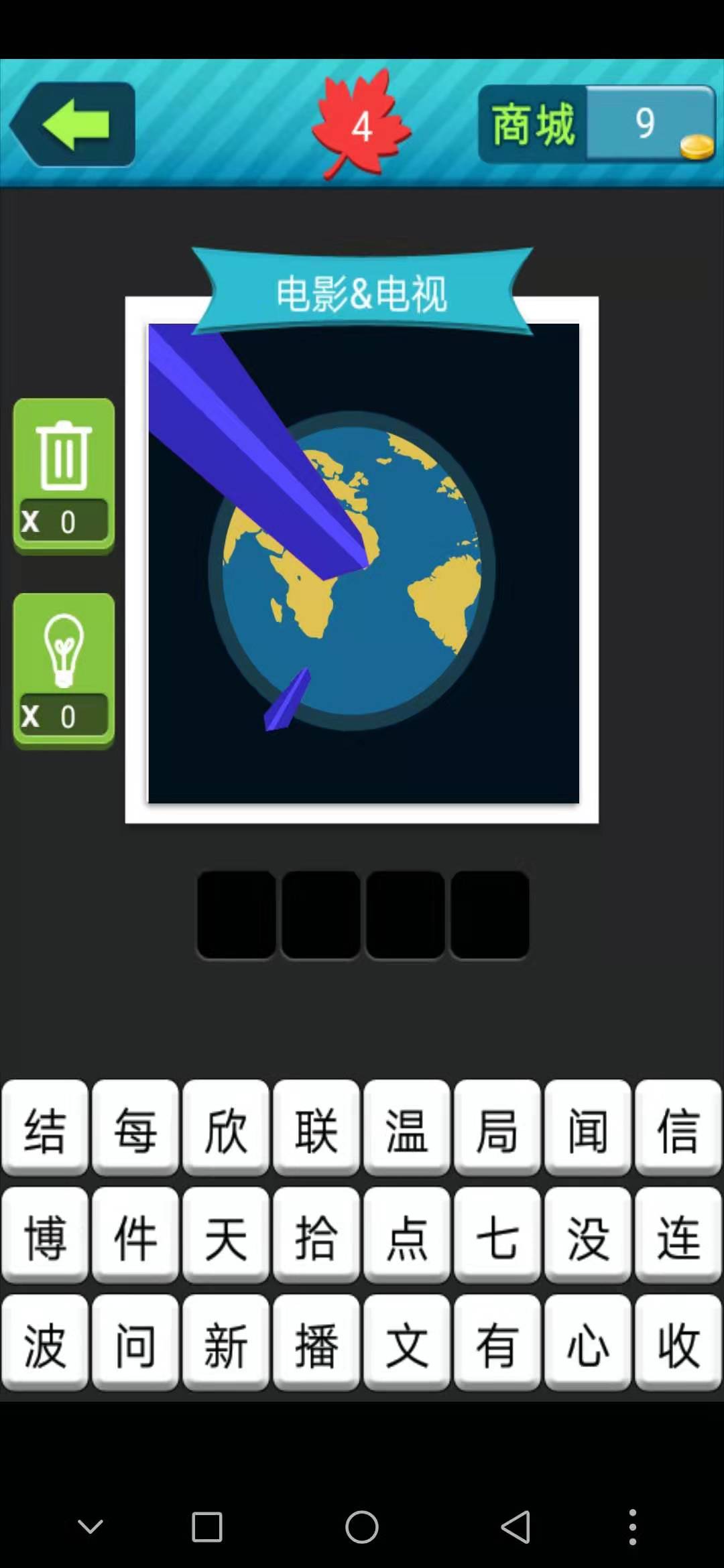Image resolution: width=724 pixels, height=1568 pixels.
Task: Tap the 七 tile
Action: [497, 1236]
